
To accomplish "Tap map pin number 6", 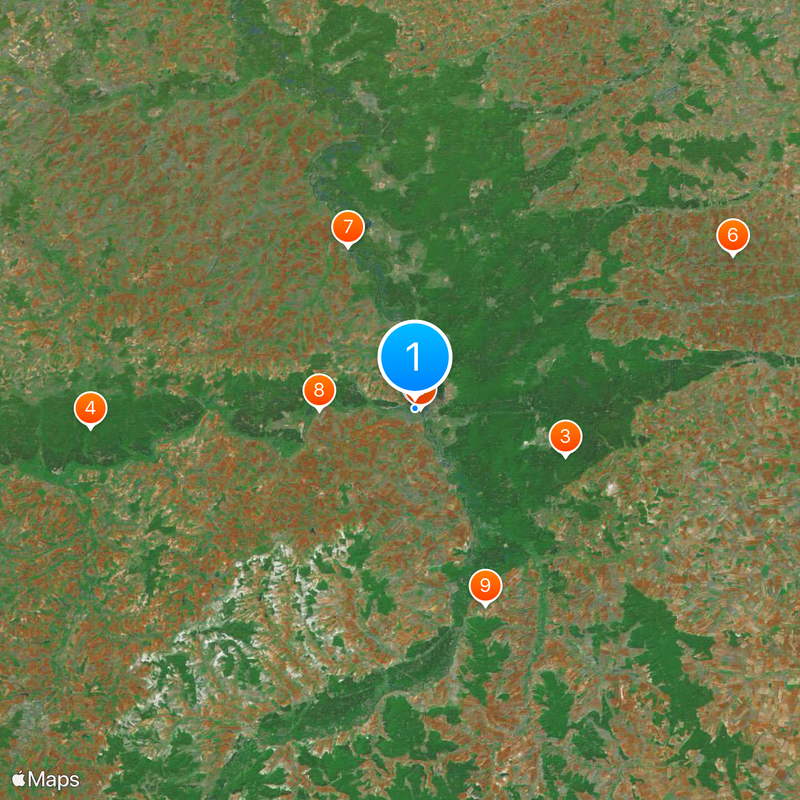I will coord(732,235).
